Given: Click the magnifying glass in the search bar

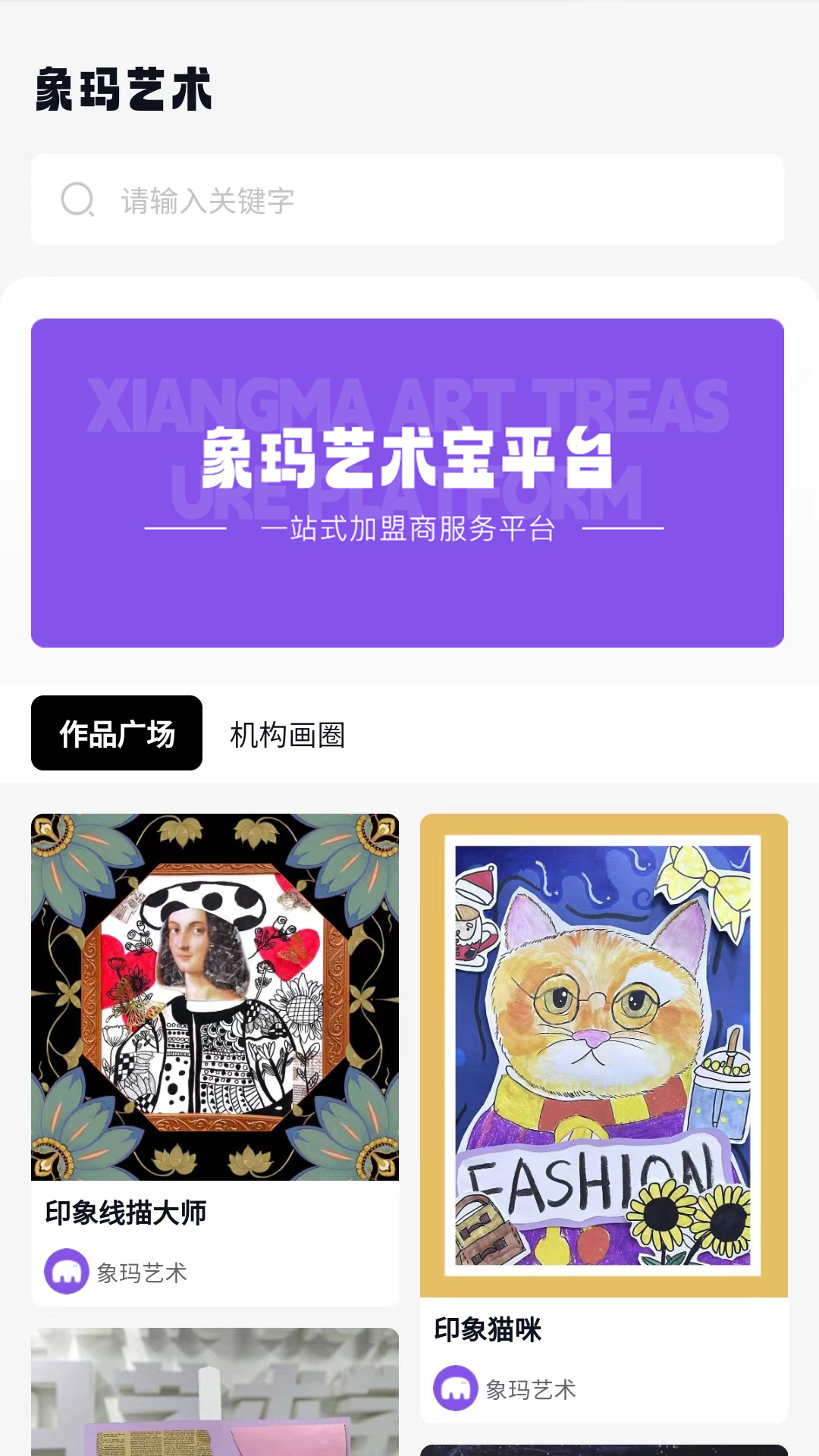Looking at the screenshot, I should (78, 199).
